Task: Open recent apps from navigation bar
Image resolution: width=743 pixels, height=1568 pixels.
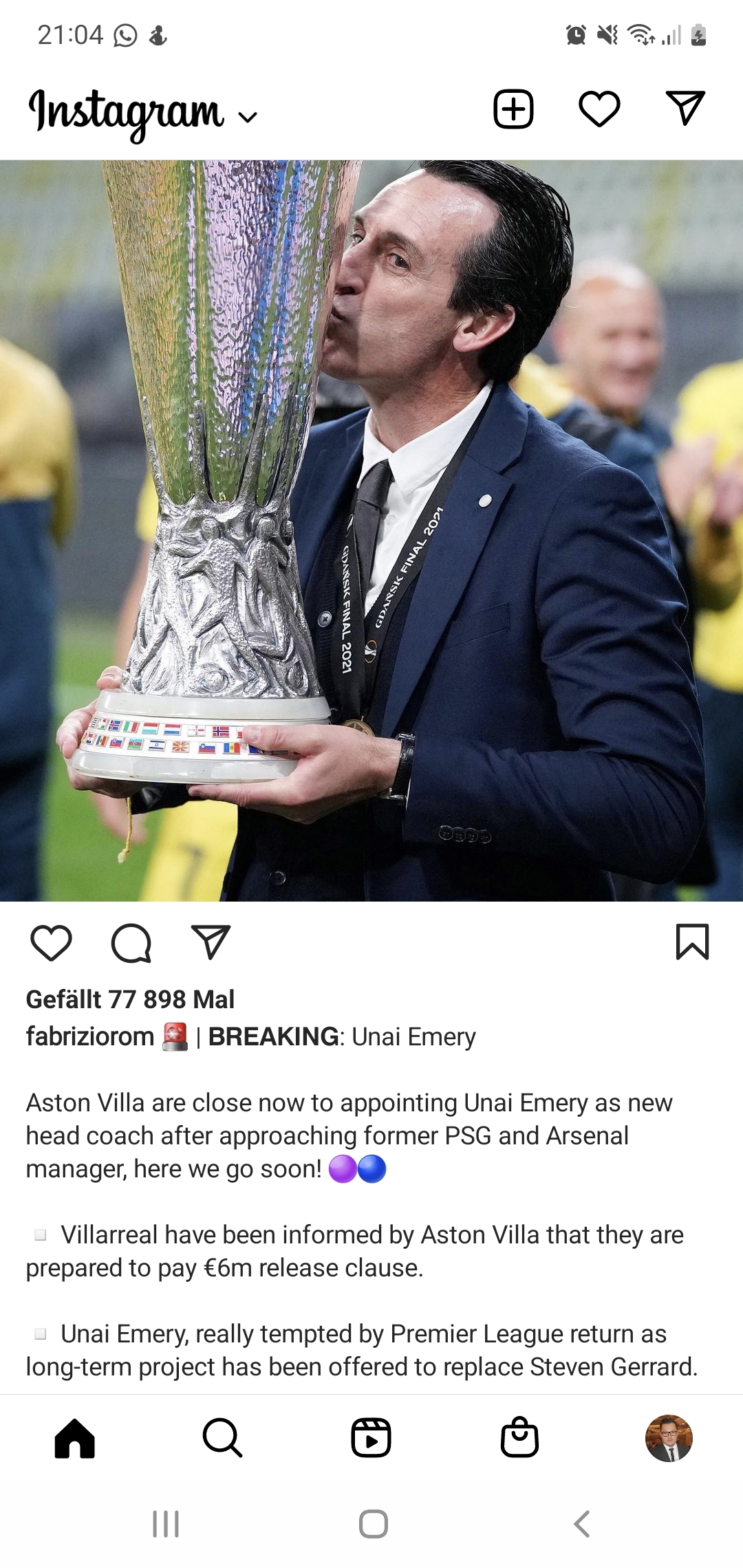Action: [x=166, y=1524]
